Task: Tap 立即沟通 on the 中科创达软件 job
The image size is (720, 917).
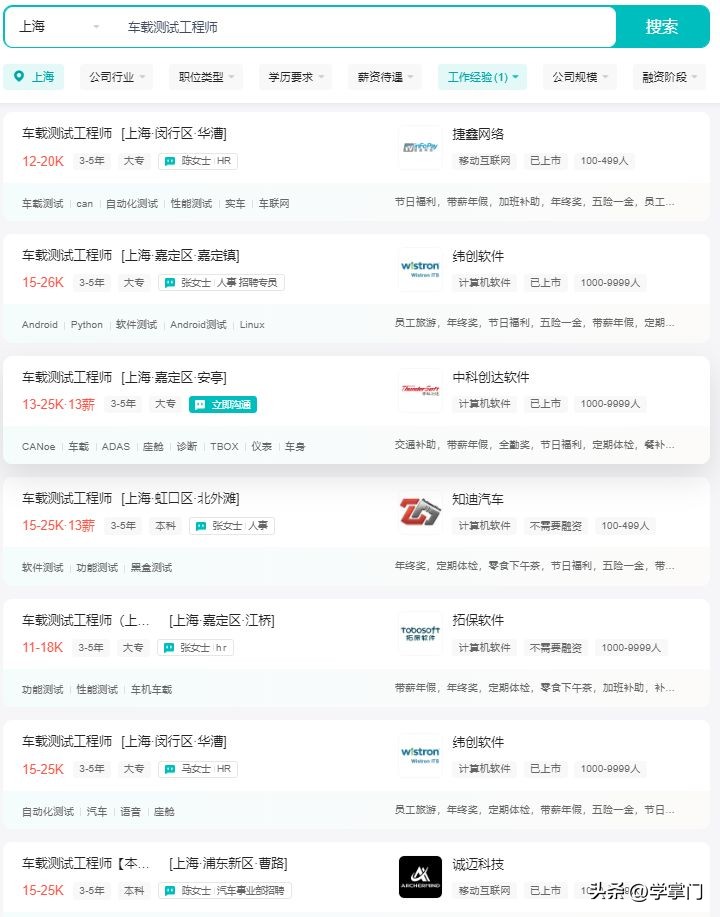Action: [x=223, y=405]
